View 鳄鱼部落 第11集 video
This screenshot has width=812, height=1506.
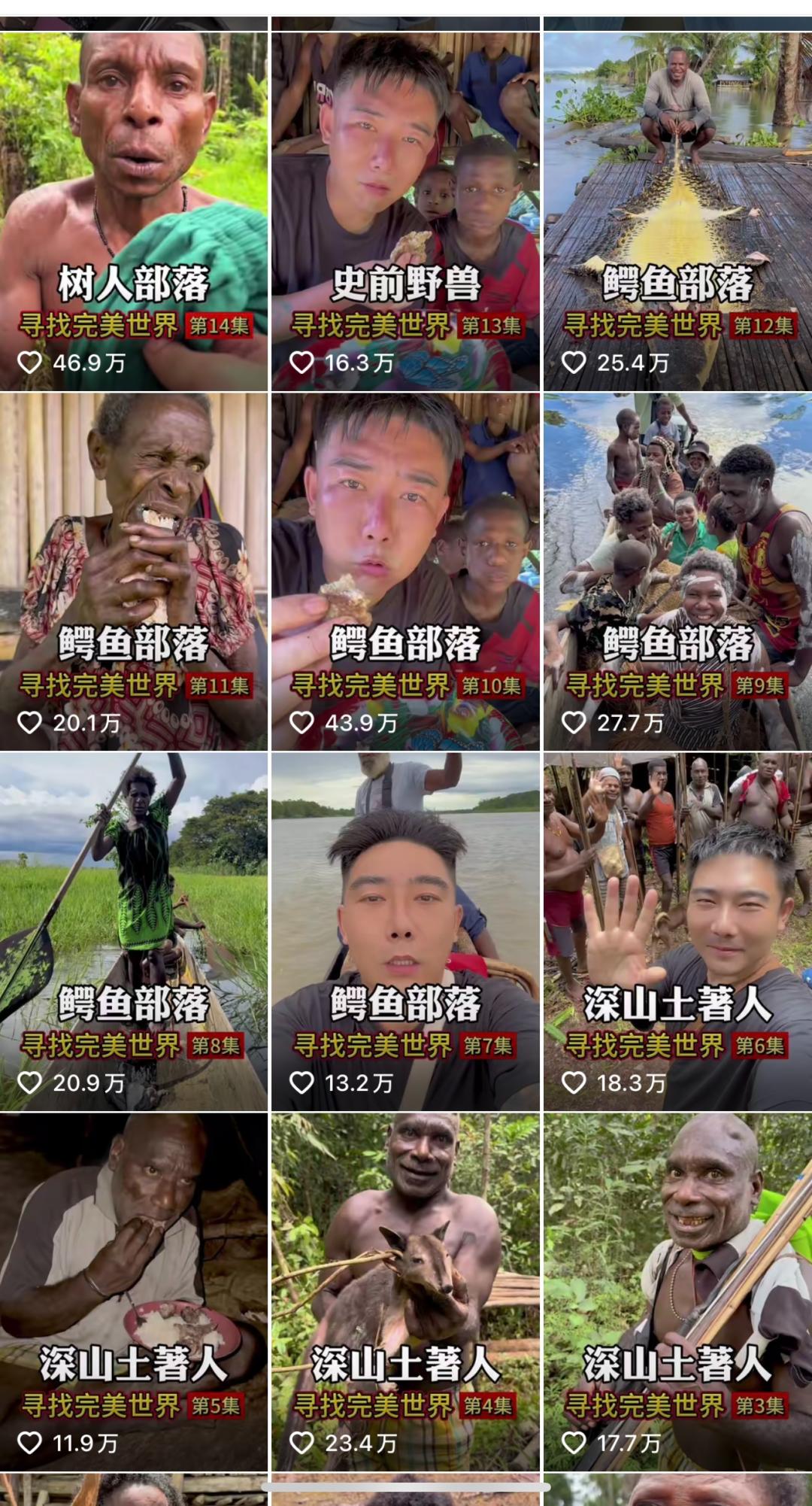[134, 572]
